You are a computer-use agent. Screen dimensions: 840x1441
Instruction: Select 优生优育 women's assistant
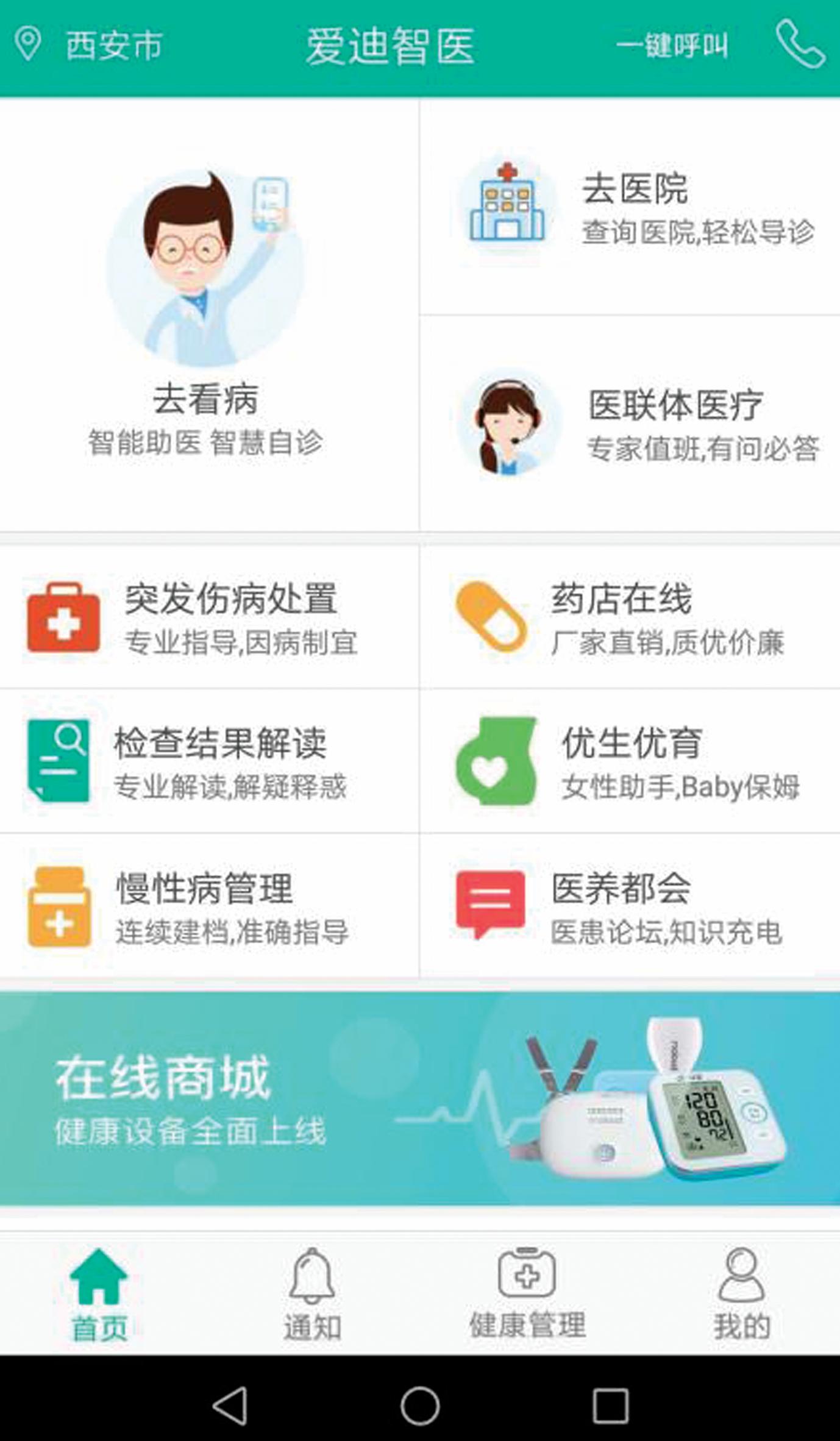[x=630, y=761]
